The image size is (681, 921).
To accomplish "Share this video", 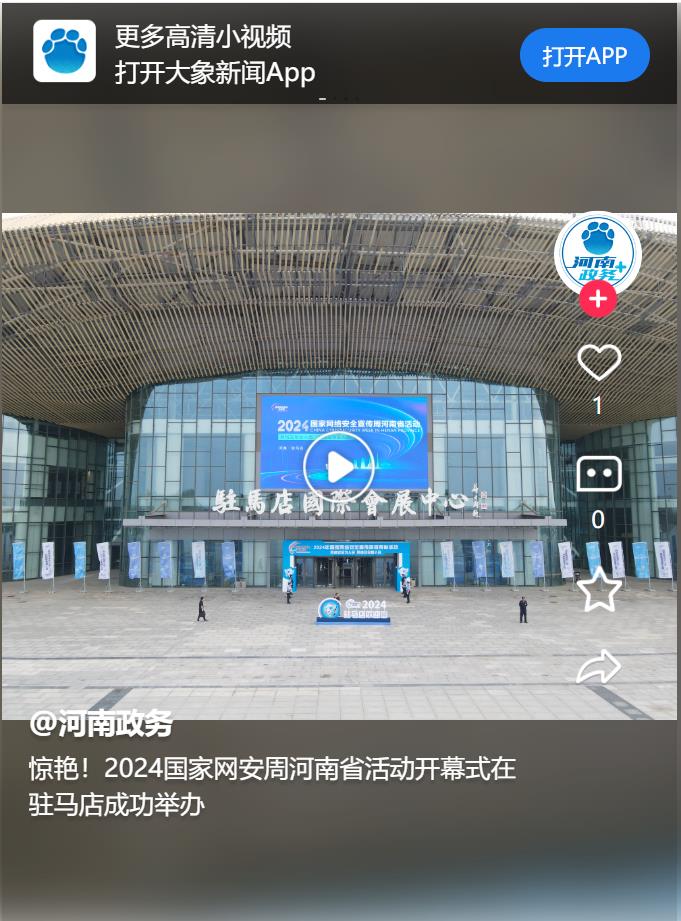I will point(598,669).
